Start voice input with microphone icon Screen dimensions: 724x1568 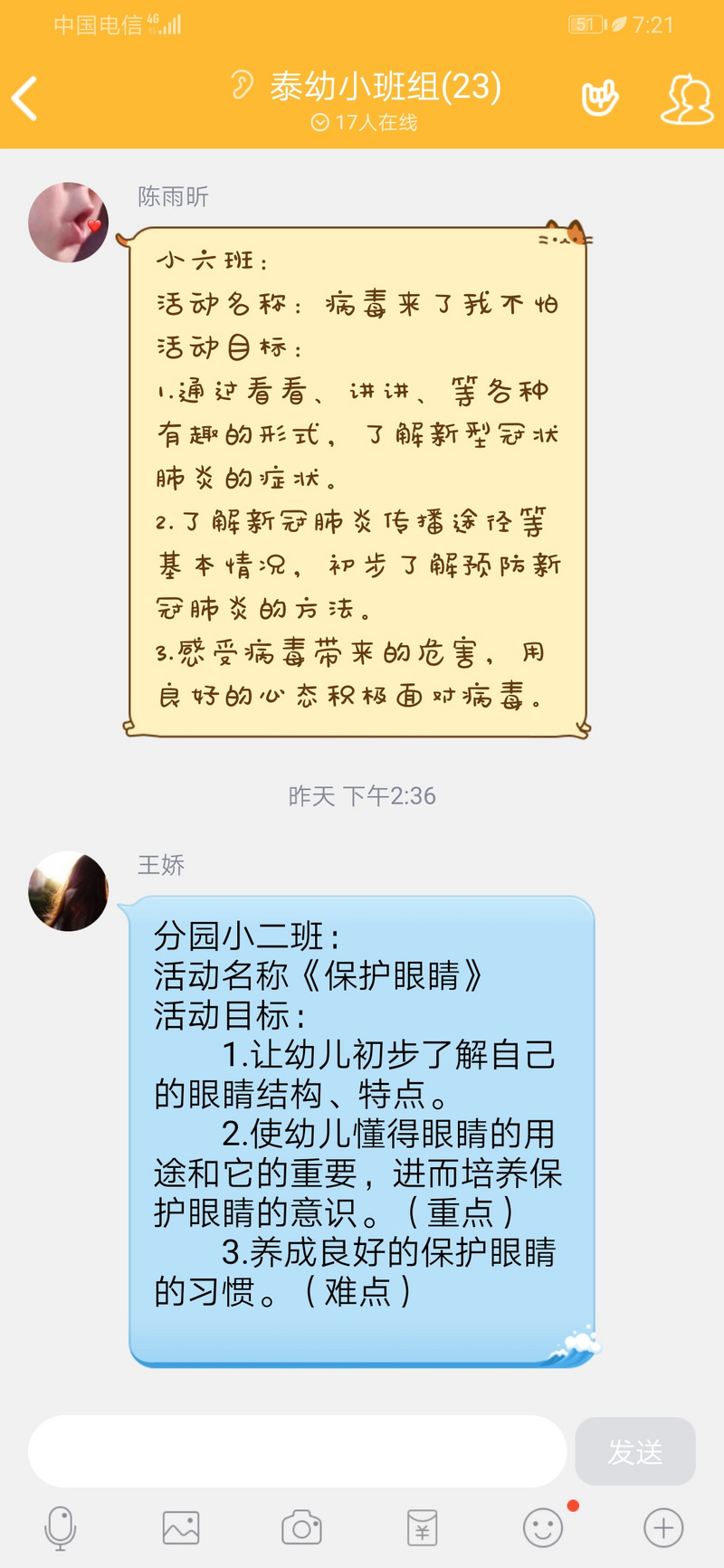point(61,1528)
